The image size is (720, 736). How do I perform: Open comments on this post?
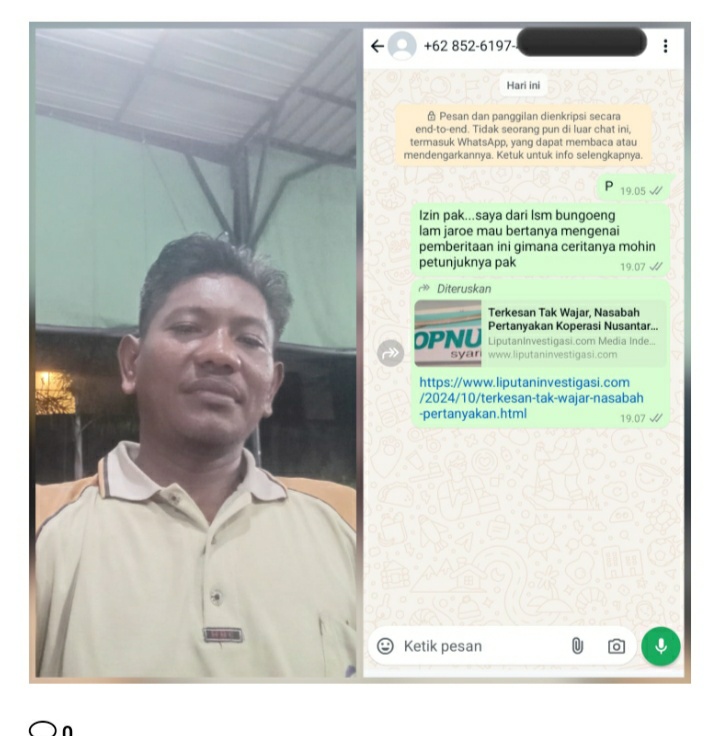click(43, 729)
